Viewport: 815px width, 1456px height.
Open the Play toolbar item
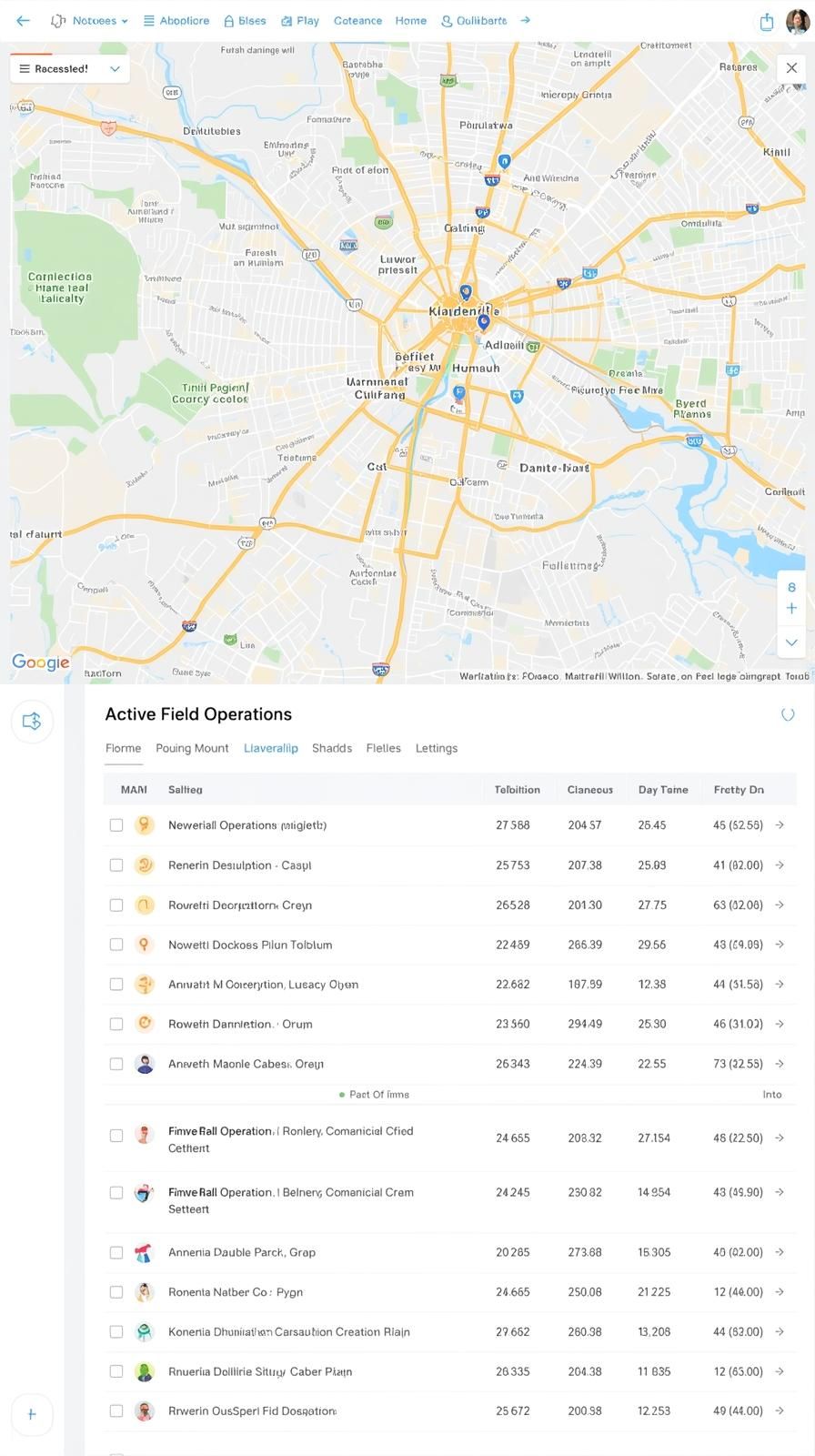coord(300,20)
